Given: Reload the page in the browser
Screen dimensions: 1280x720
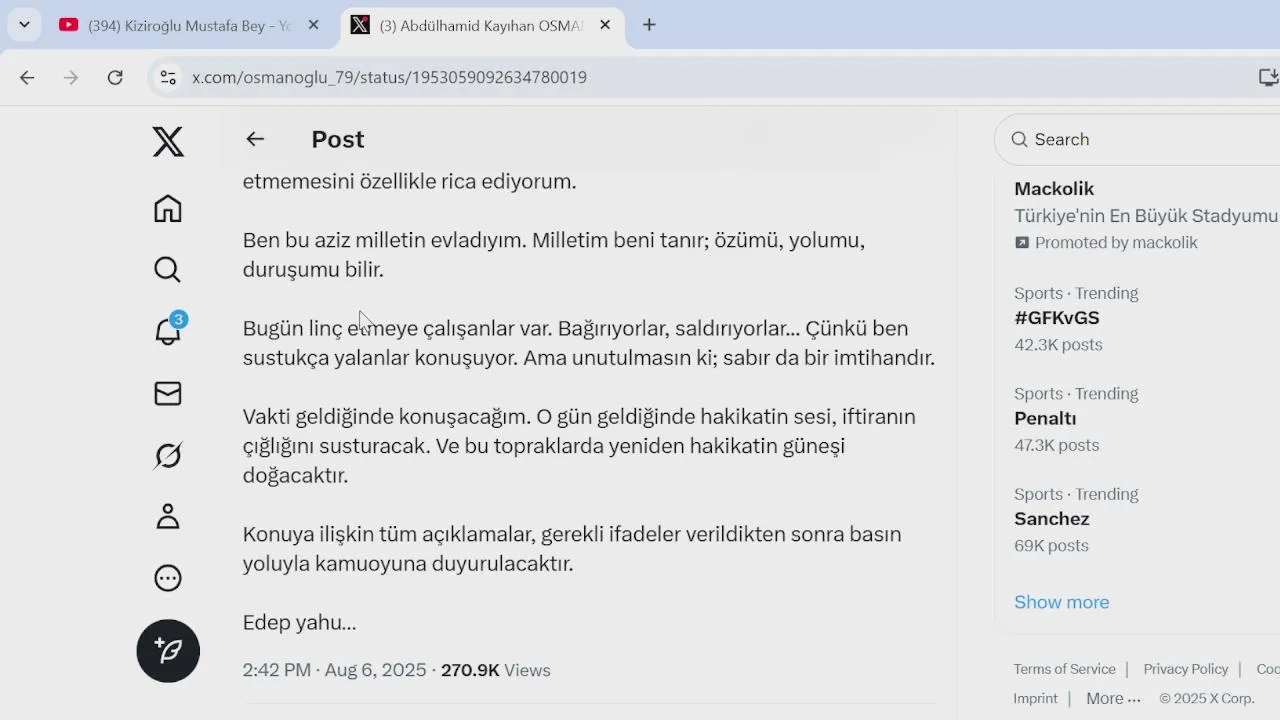Looking at the screenshot, I should point(115,77).
